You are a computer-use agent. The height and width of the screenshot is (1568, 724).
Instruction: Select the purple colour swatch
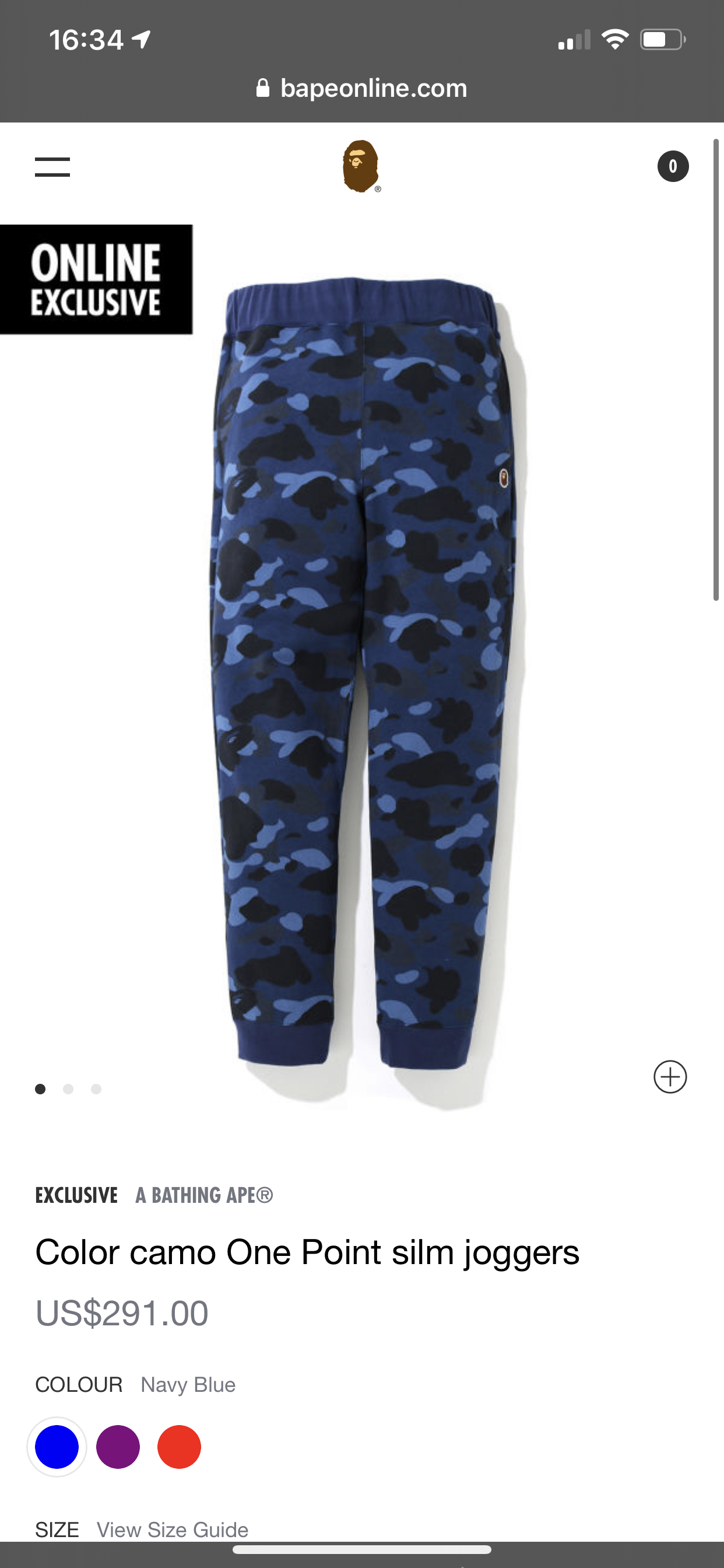pos(118,1447)
